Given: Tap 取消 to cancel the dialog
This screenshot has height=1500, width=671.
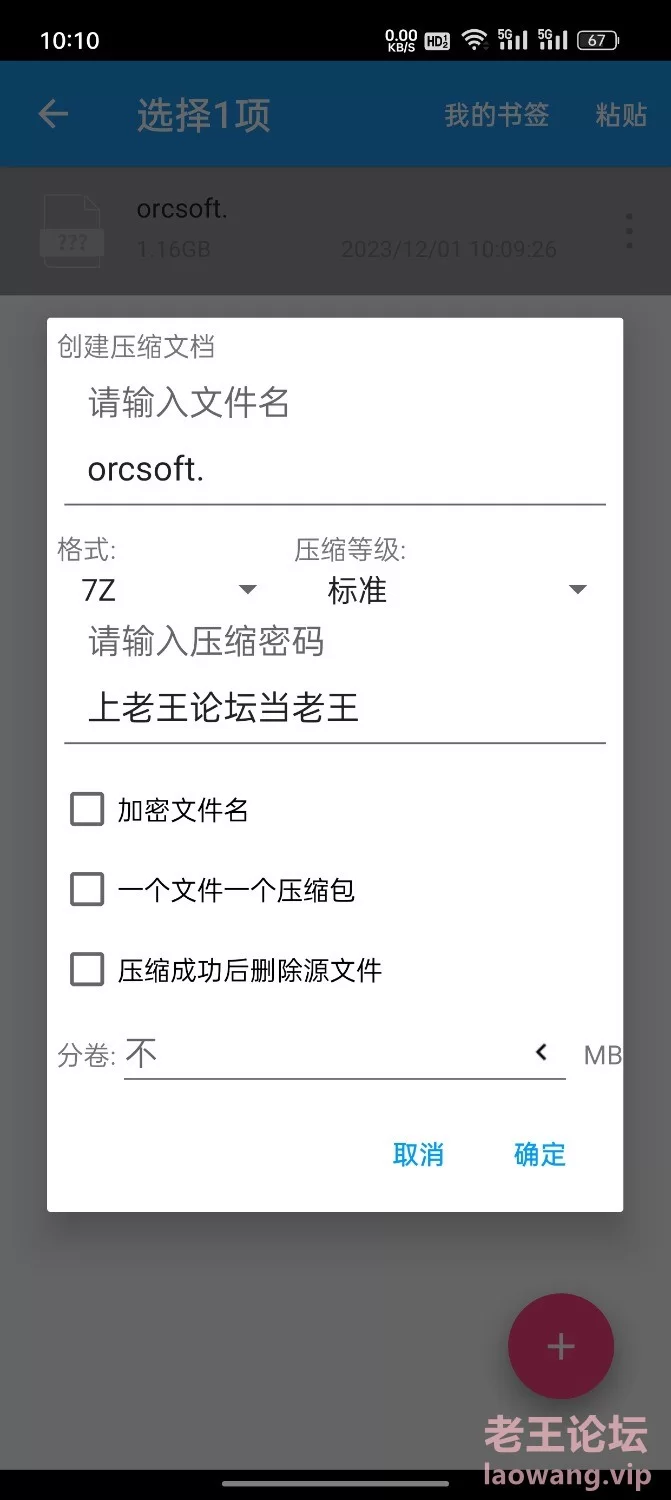Looking at the screenshot, I should coord(418,1154).
